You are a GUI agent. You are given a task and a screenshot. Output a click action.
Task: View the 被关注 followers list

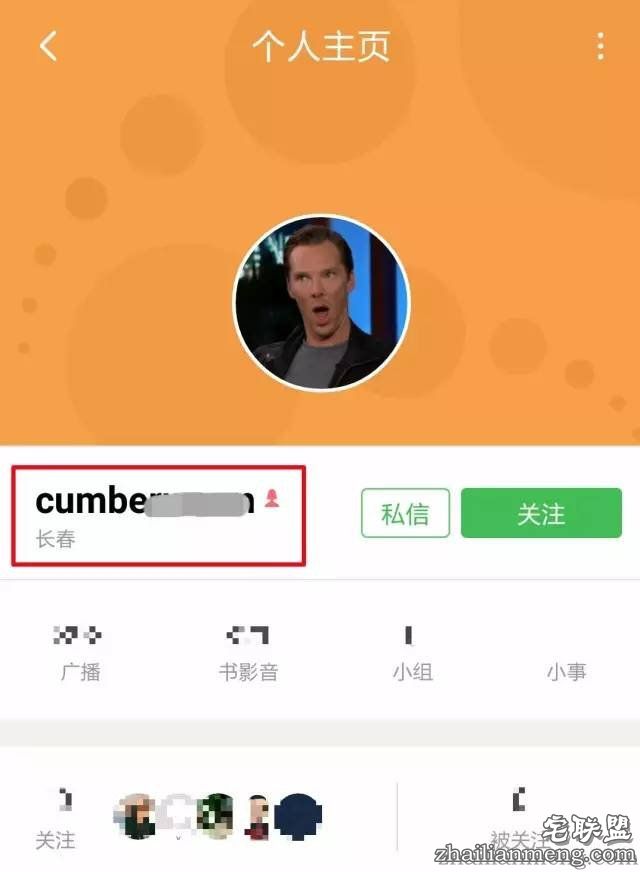click(519, 818)
